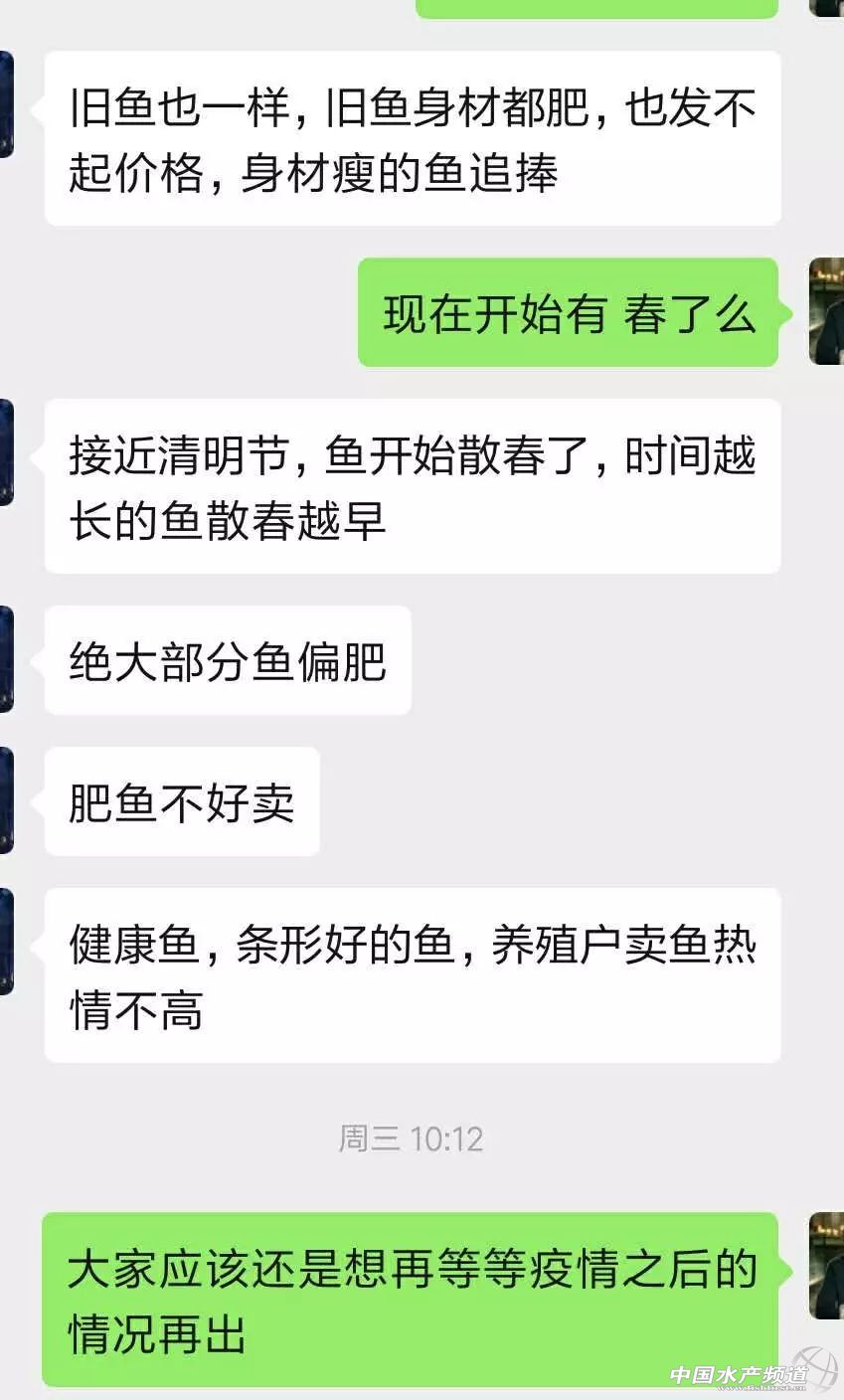
Task: Open sender's avatar beside "大家应该还是想再等等" message
Action: 827,1265
